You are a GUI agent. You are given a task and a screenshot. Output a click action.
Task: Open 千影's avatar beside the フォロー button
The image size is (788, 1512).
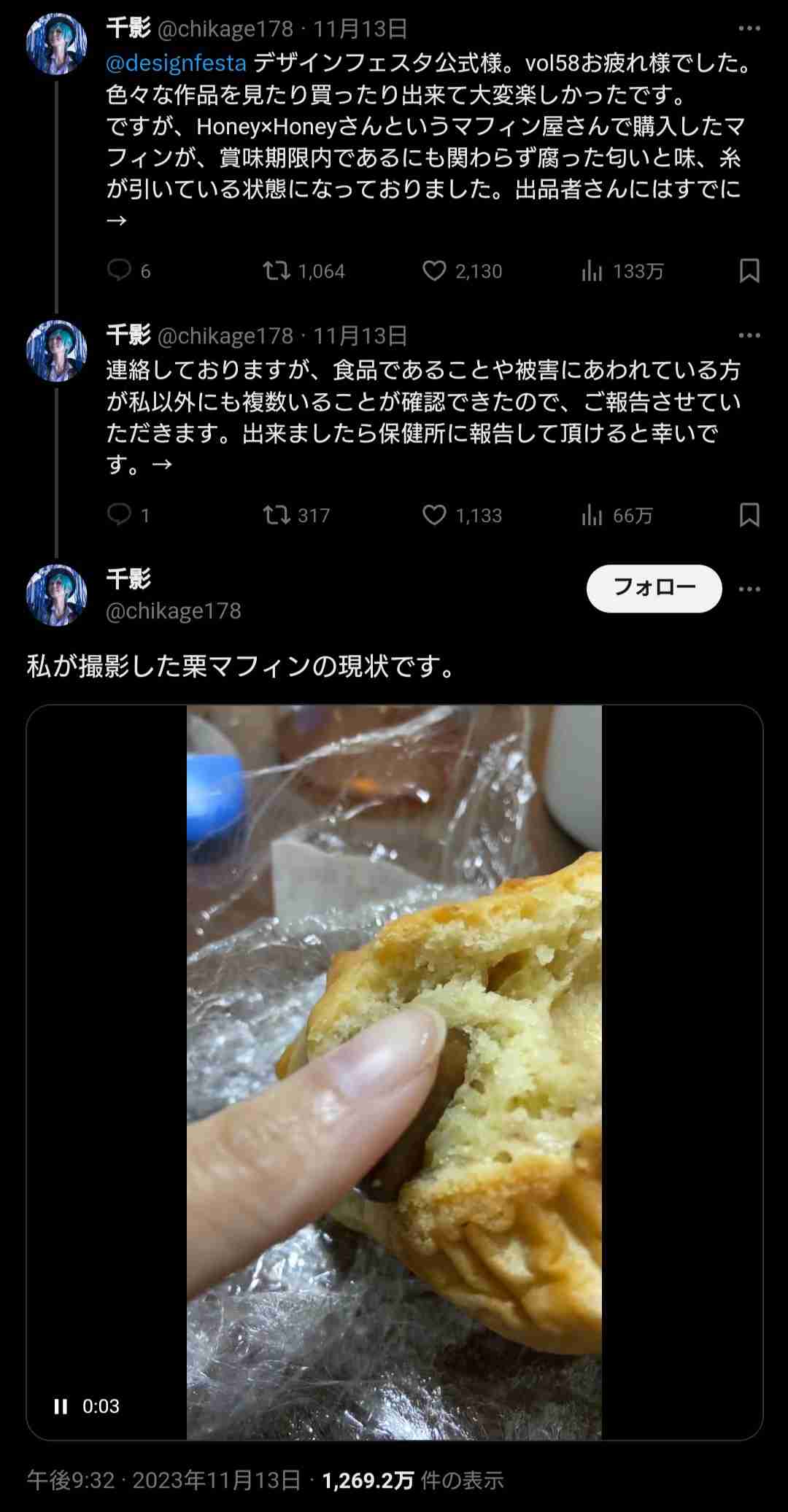coord(56,595)
